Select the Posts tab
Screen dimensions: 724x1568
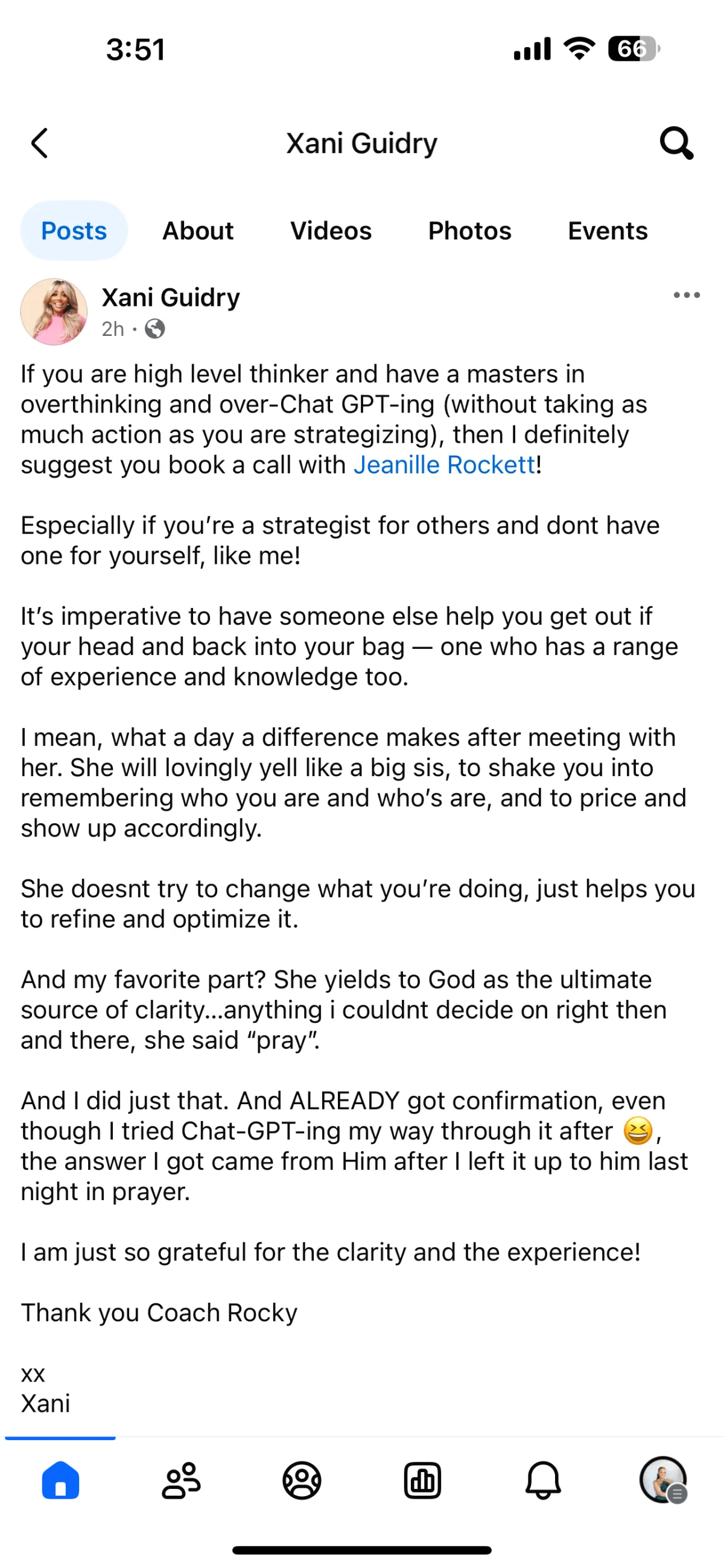(x=74, y=231)
